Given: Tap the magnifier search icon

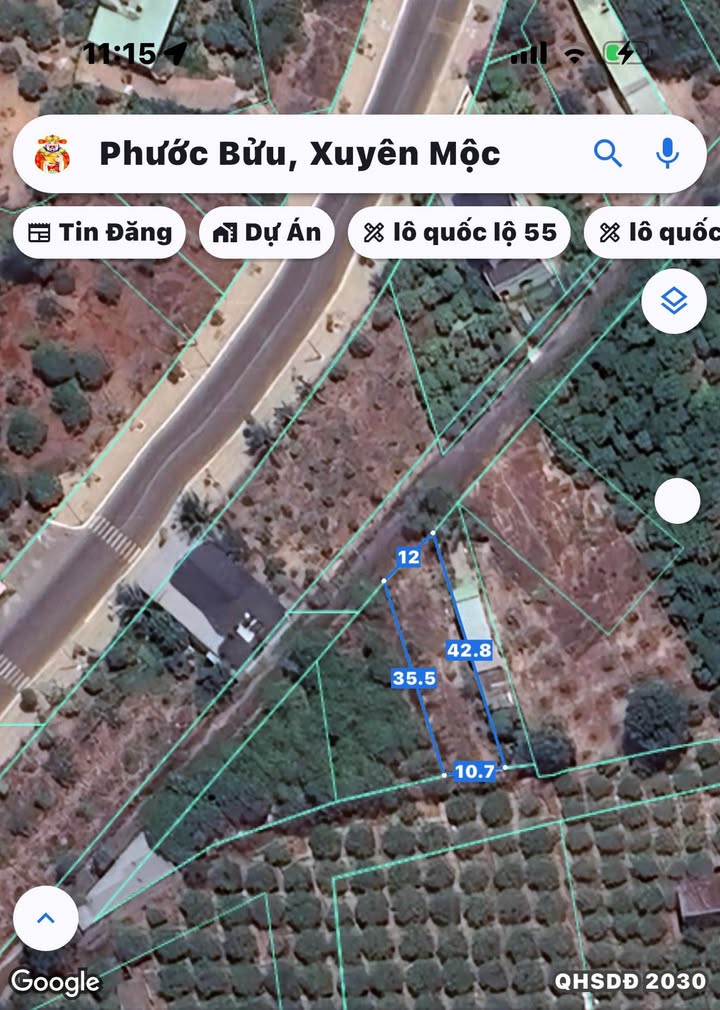Looking at the screenshot, I should (608, 153).
